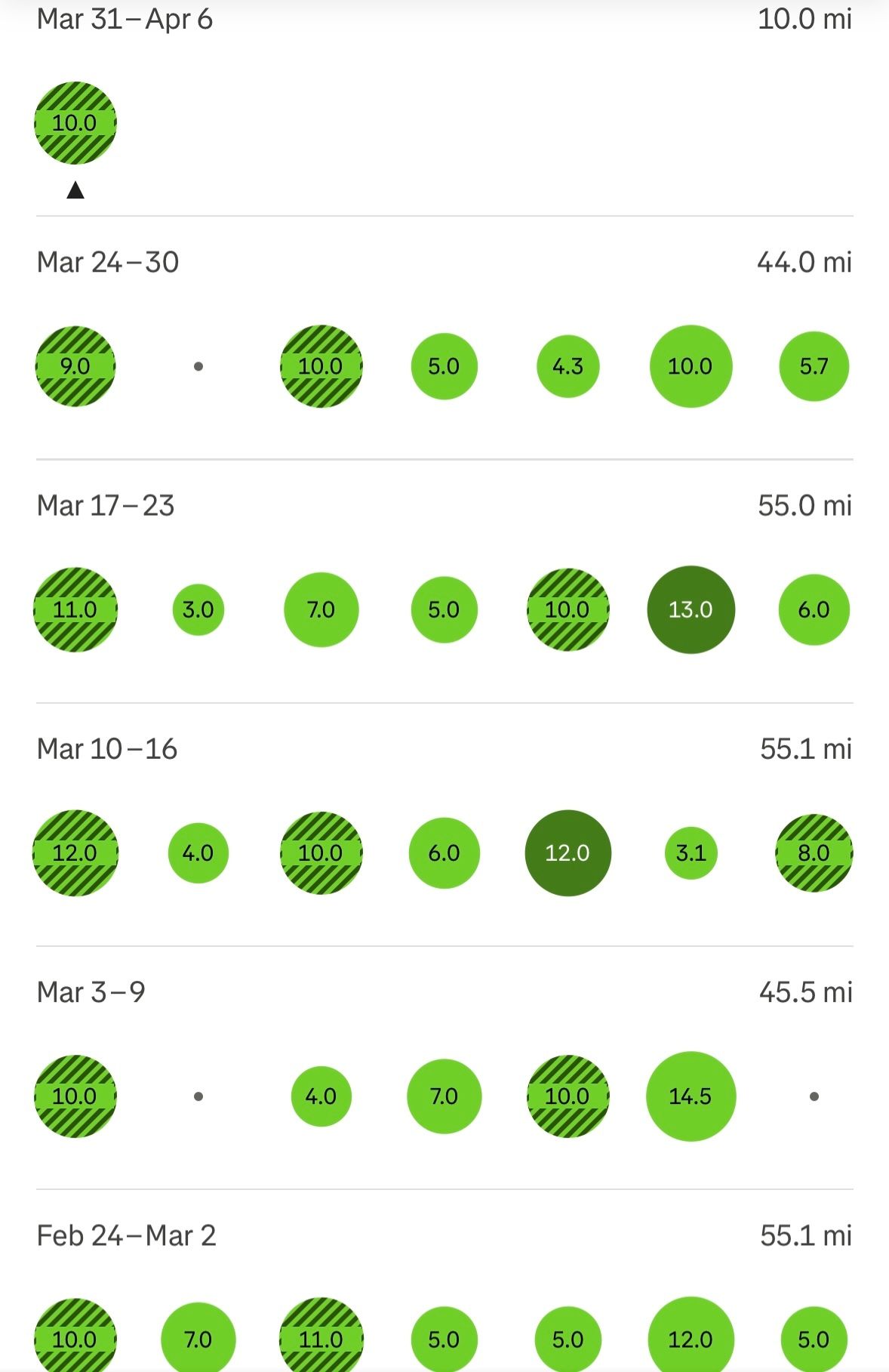Open the 9.0 mi activity in Mar 24–30
This screenshot has height=1372, width=889.
75,366
